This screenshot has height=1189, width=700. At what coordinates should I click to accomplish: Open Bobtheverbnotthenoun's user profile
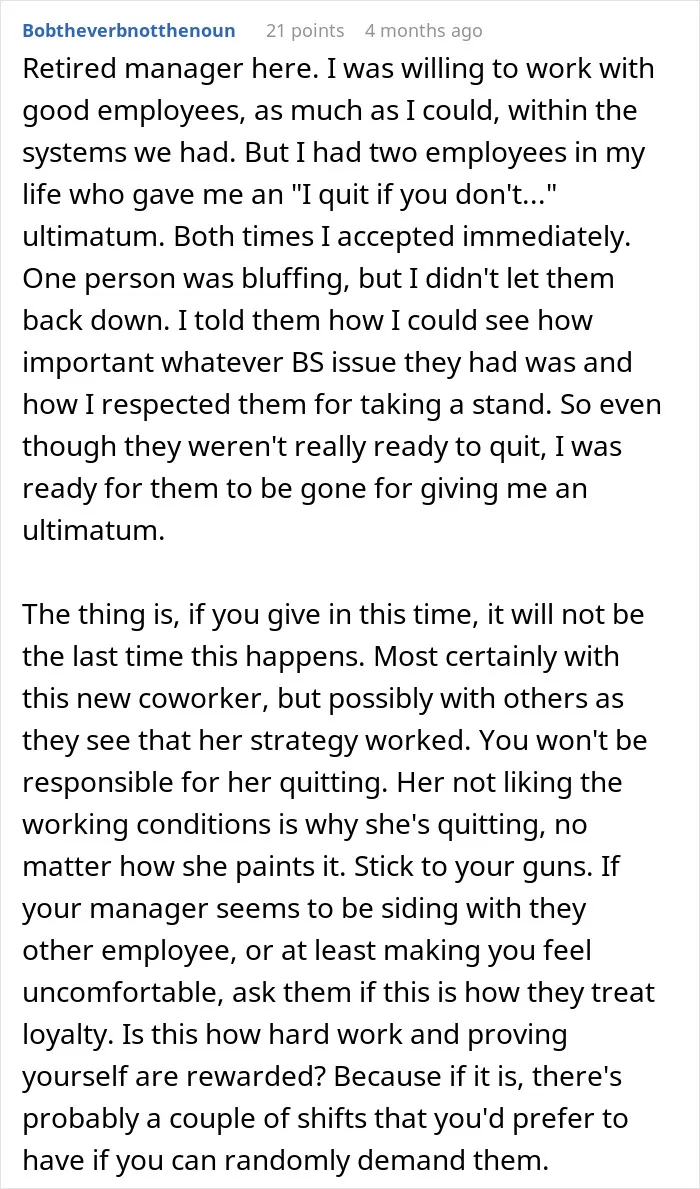[129, 31]
